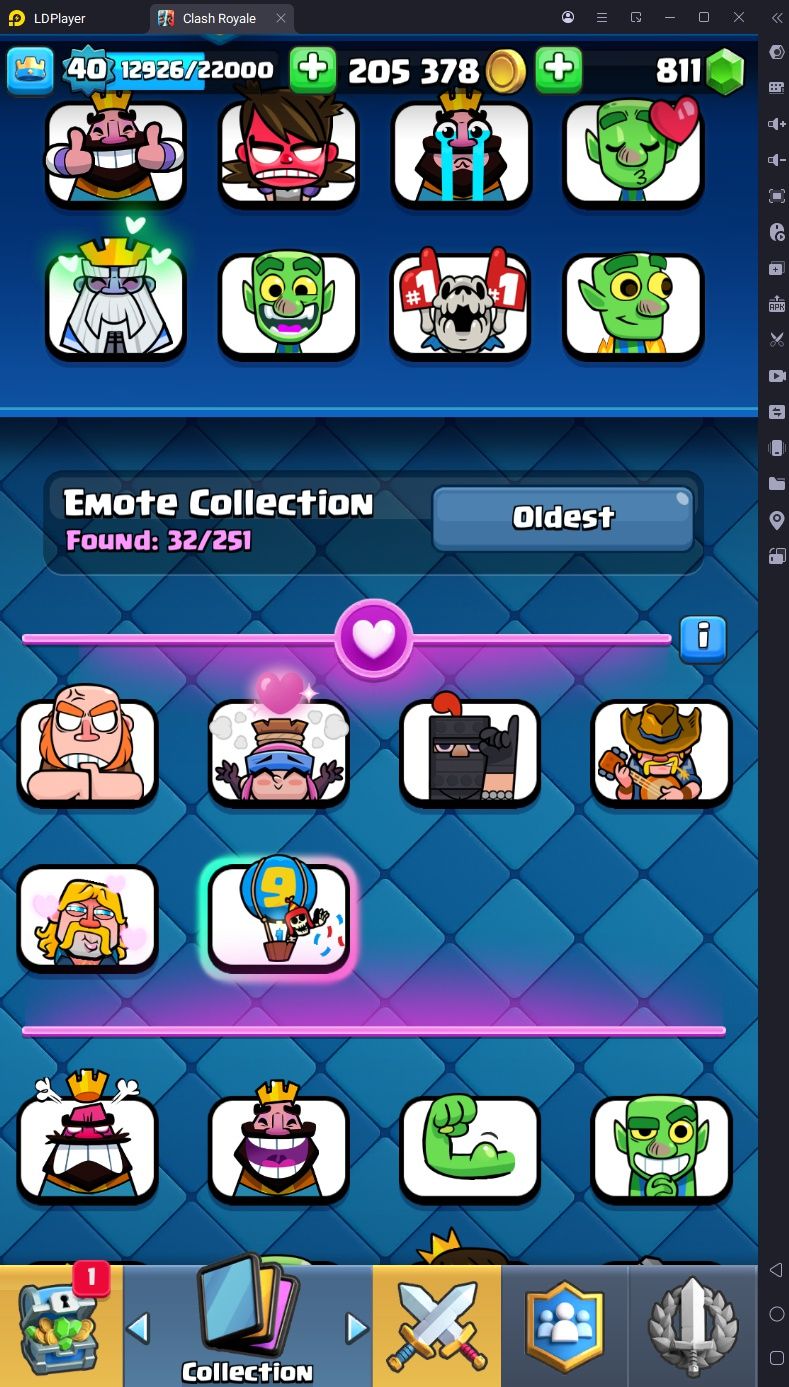Change the Oldest sort order button
The height and width of the screenshot is (1387, 789).
tap(563, 518)
